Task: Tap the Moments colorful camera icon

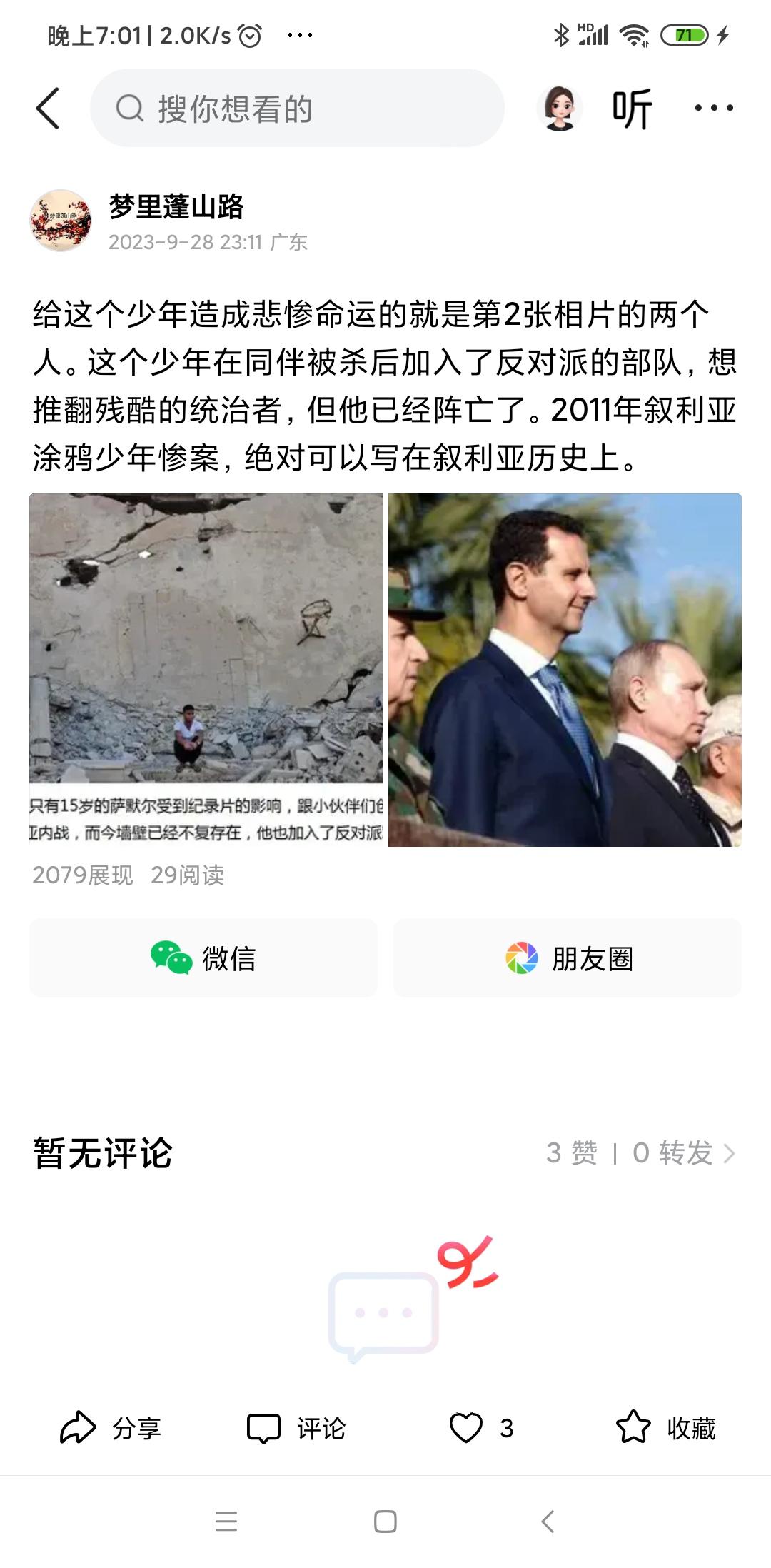Action: tap(520, 959)
